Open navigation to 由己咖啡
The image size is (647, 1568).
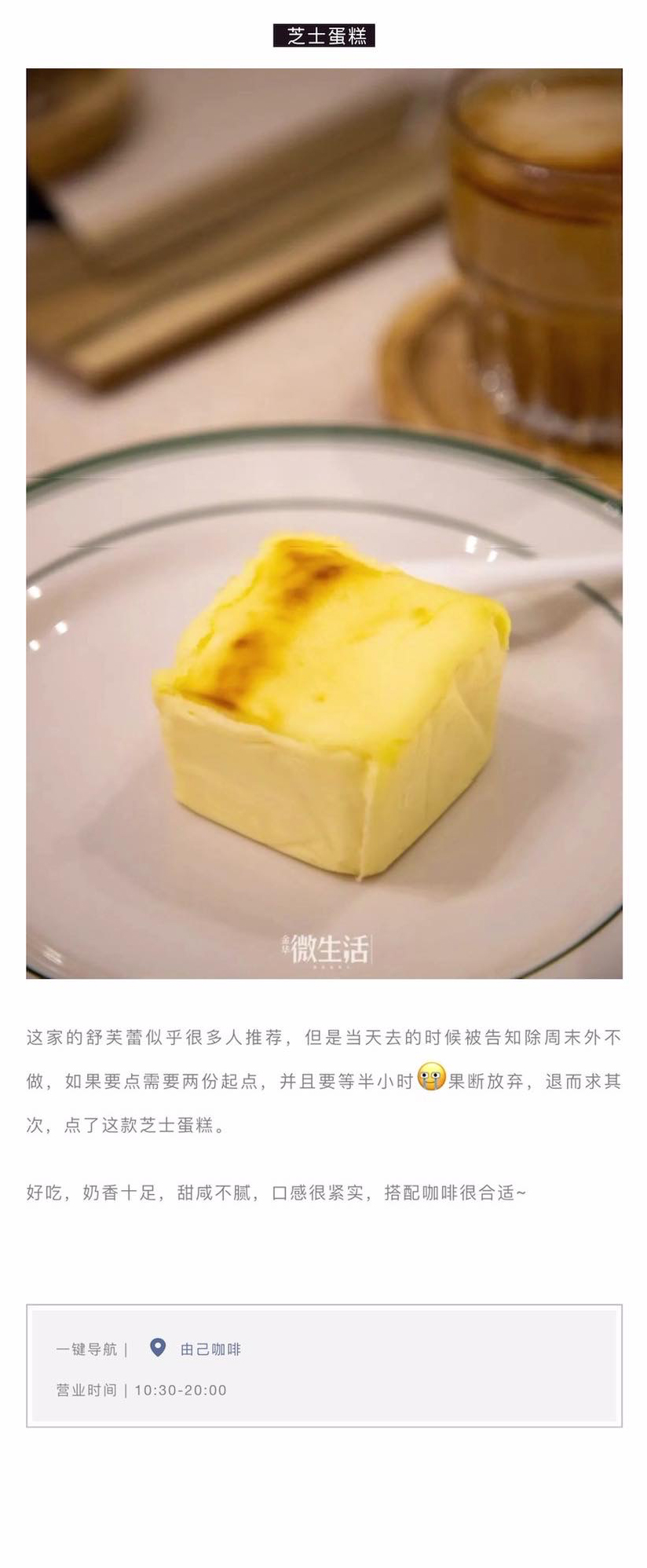(210, 1349)
